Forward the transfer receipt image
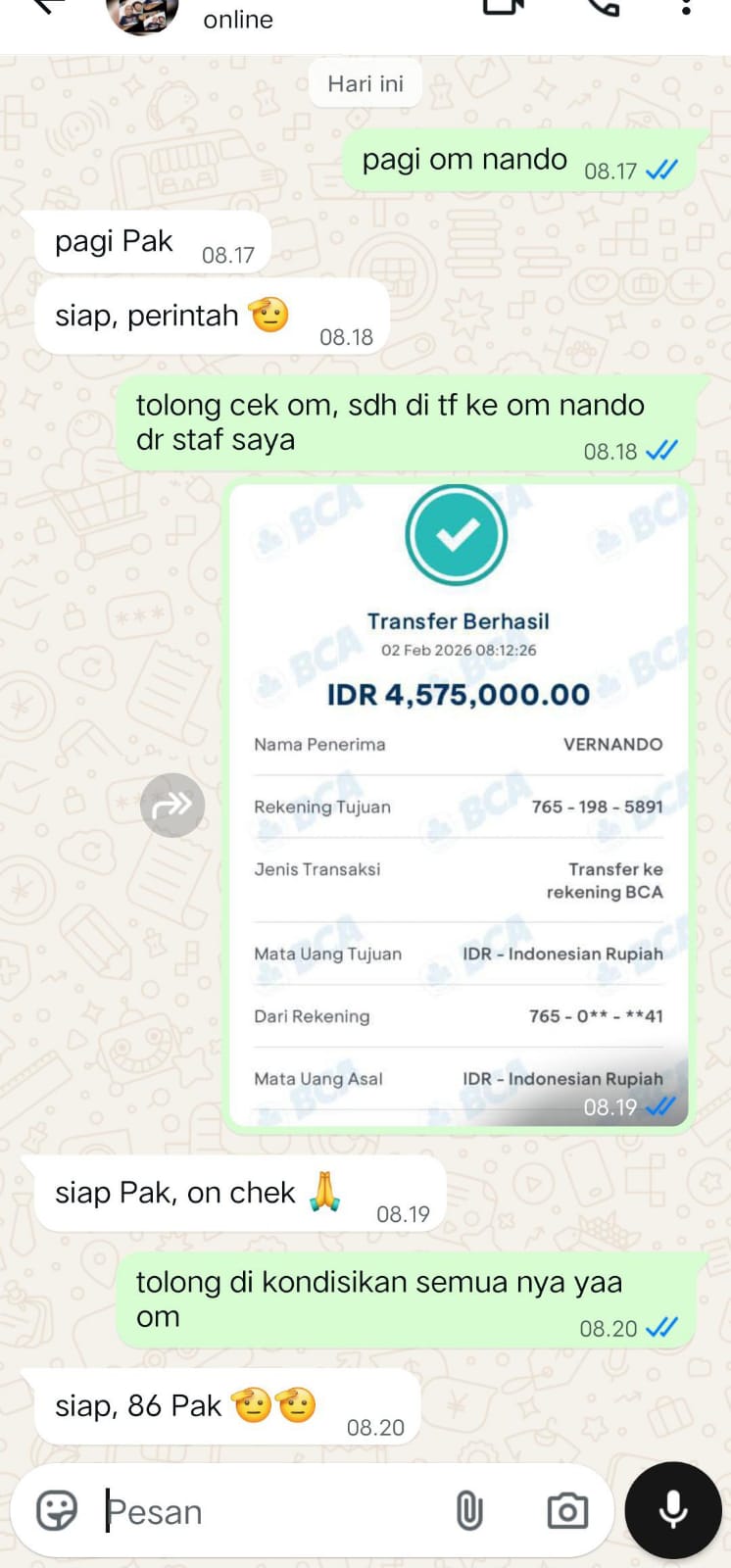The height and width of the screenshot is (1568, 731). click(x=172, y=806)
